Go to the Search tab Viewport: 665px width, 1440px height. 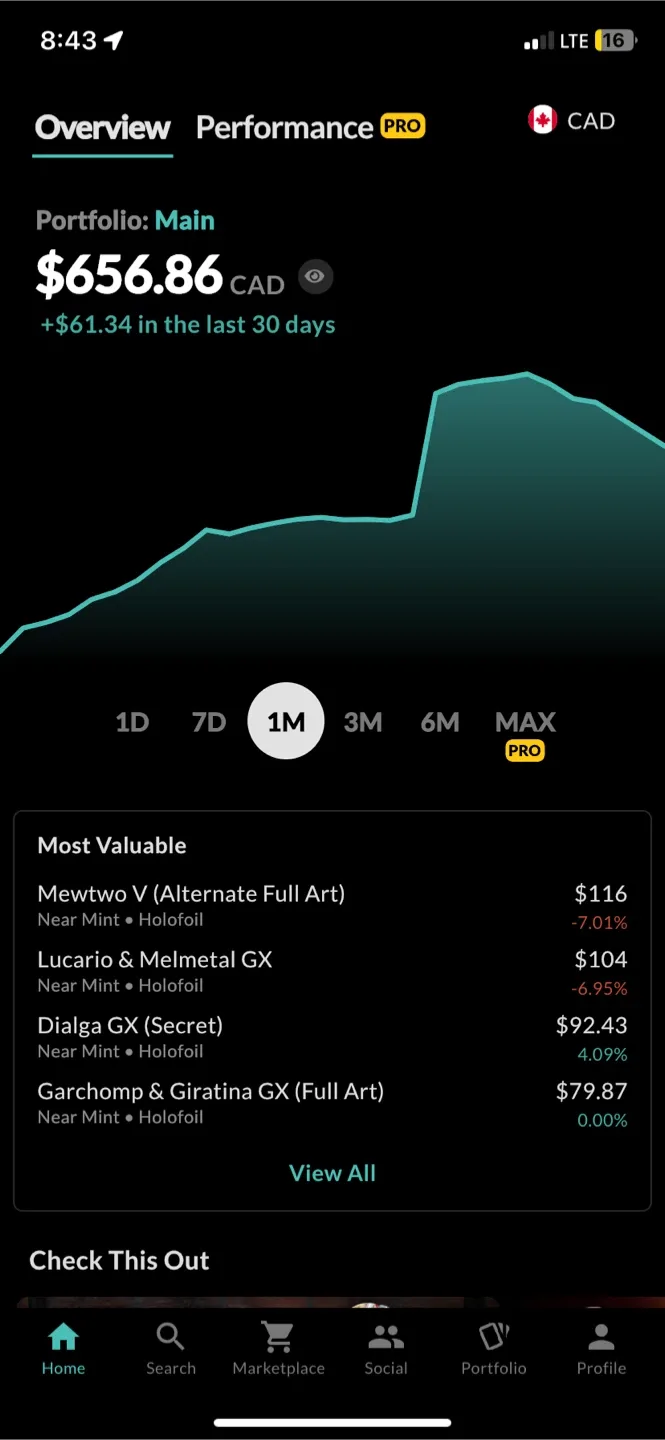171,1349
